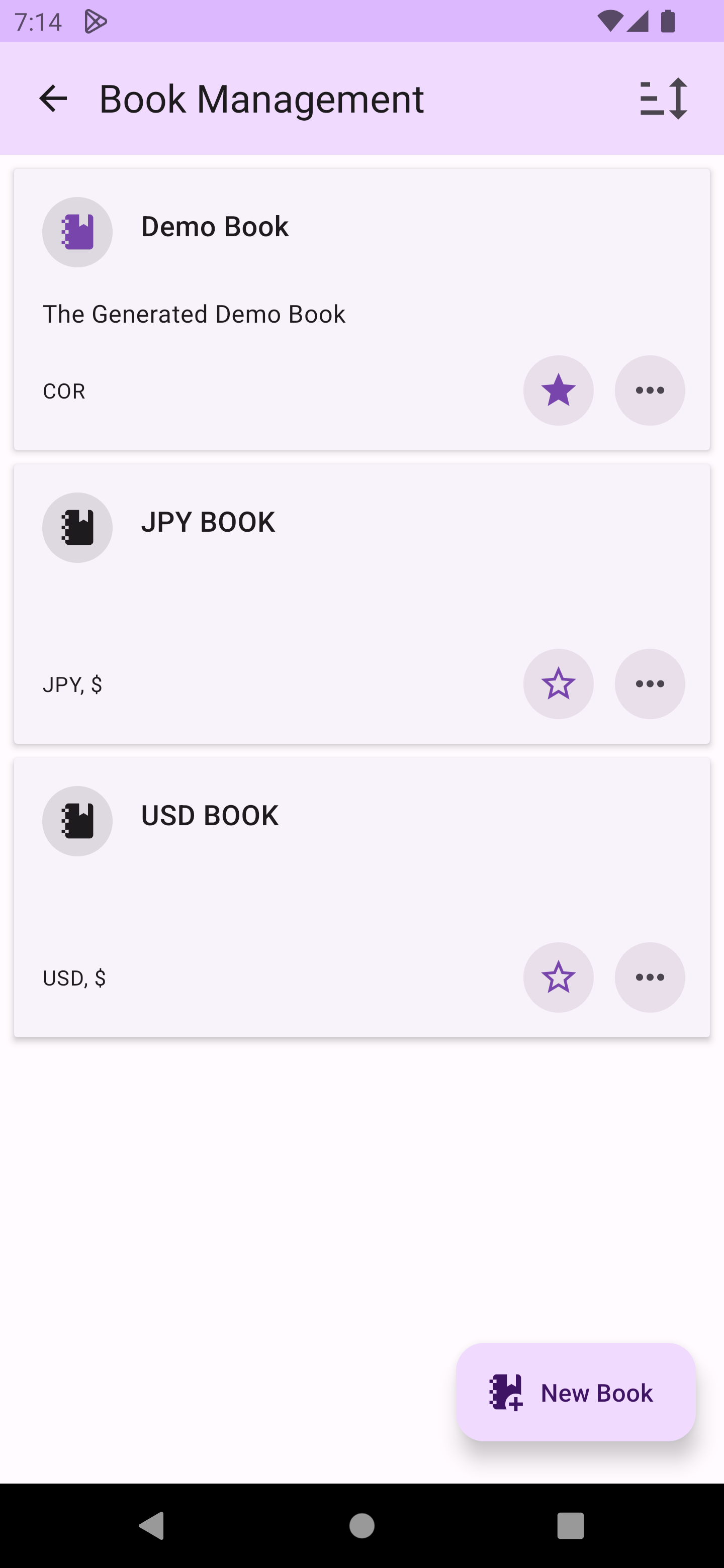Unstar the Demo Book

tap(558, 390)
